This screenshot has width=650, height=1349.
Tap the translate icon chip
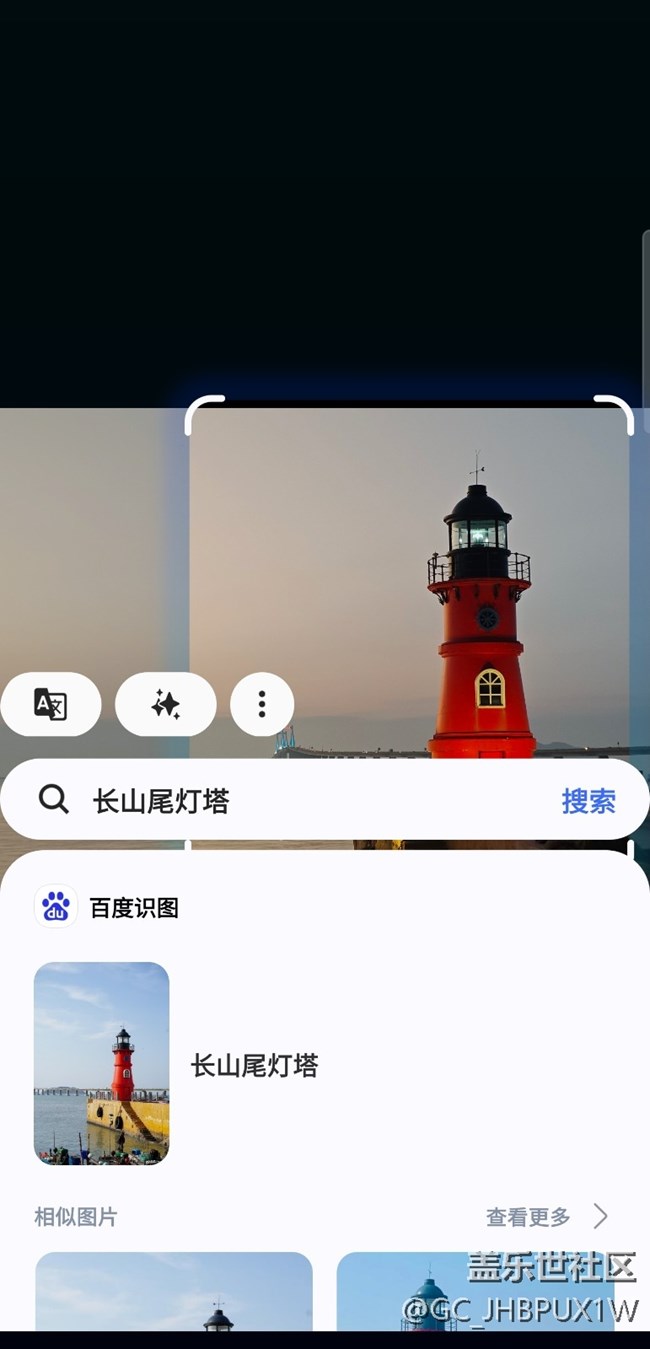coord(51,704)
